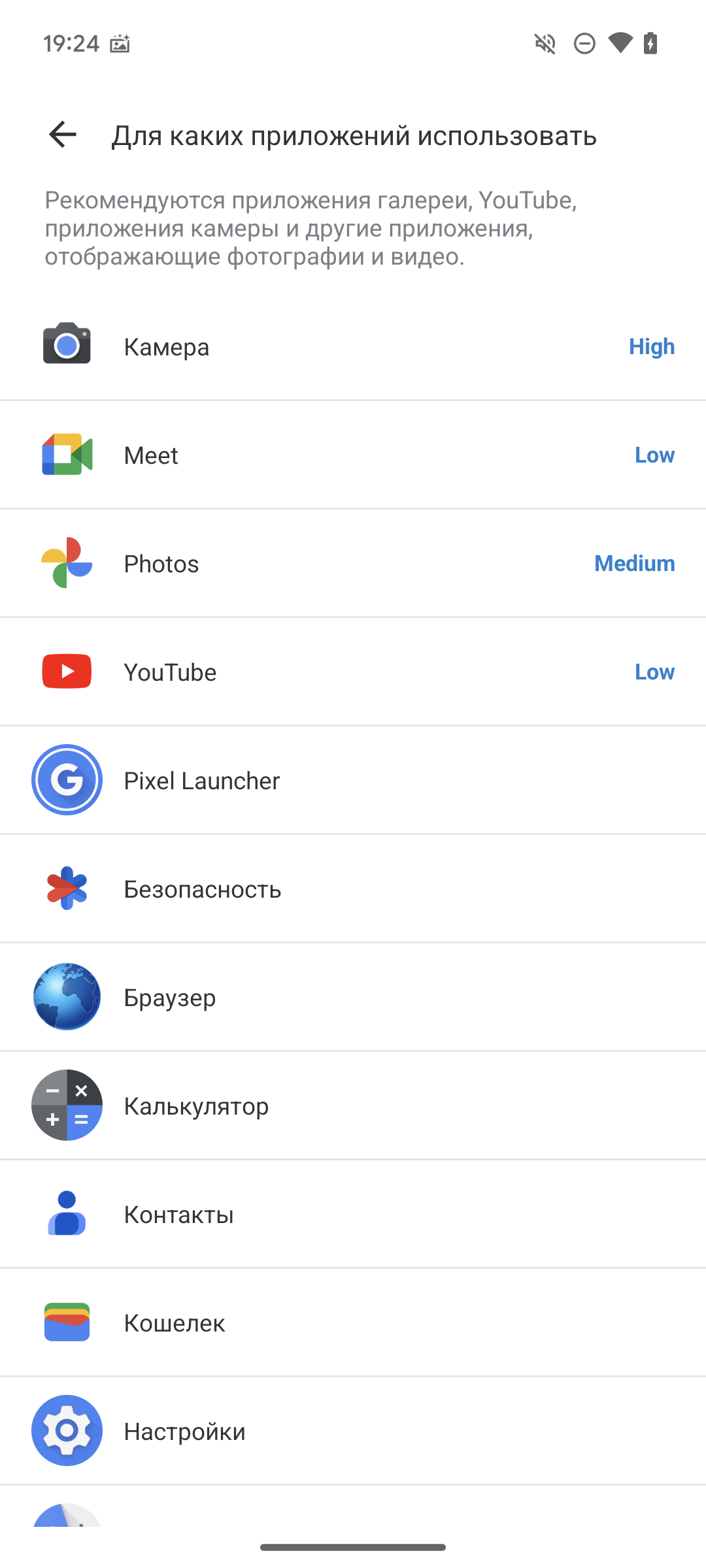Choose the Кошелек app row
The height and width of the screenshot is (1568, 706).
[353, 1322]
